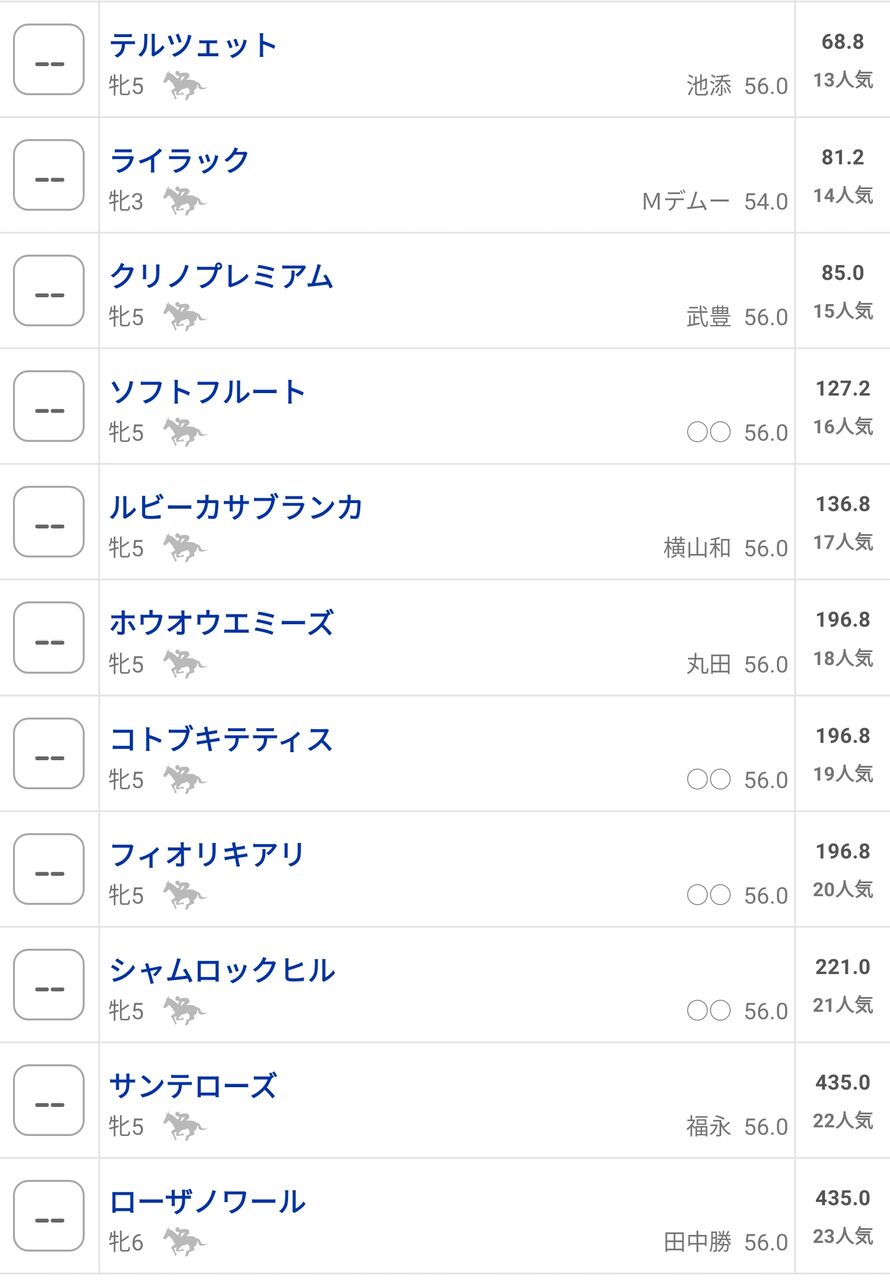Open horse page for テルツェット
Screen dimensions: 890x1280
[193, 45]
